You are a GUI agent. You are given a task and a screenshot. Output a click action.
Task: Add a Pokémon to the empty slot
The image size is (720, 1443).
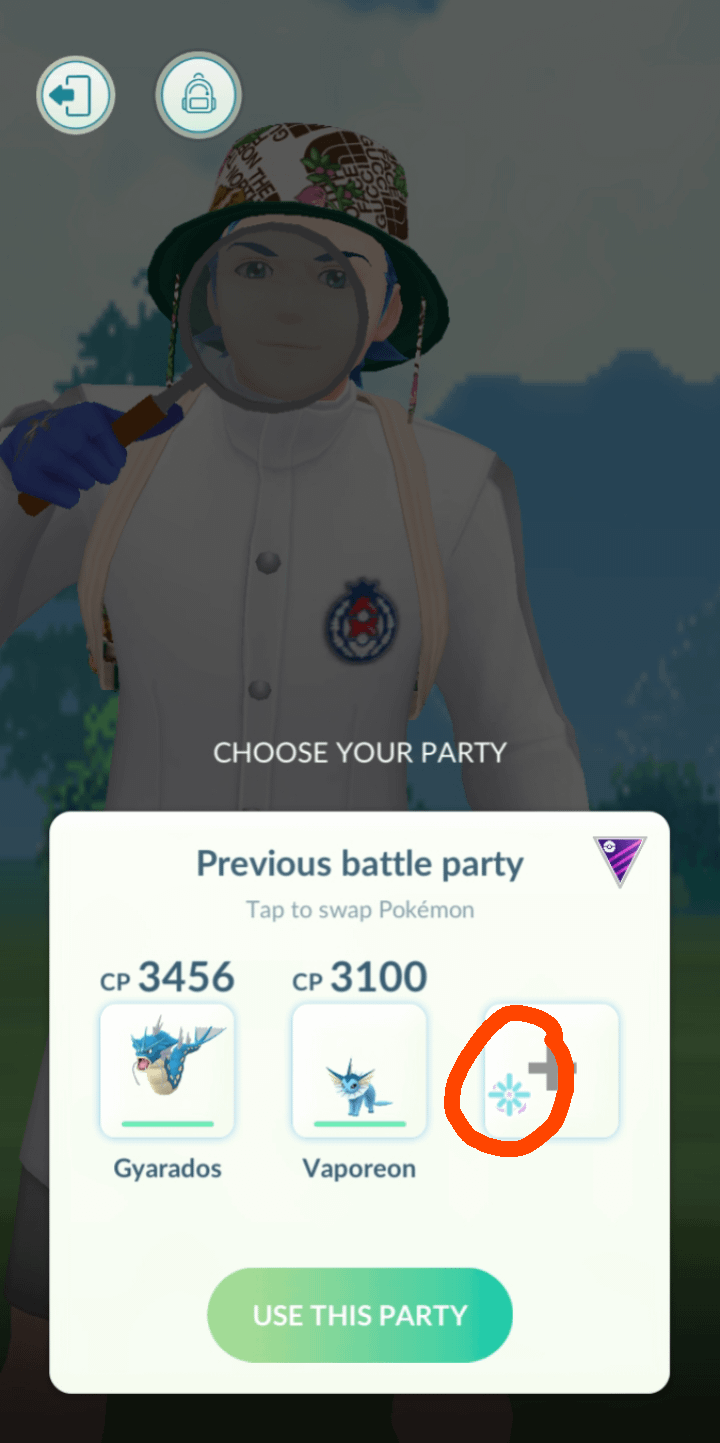[551, 1070]
